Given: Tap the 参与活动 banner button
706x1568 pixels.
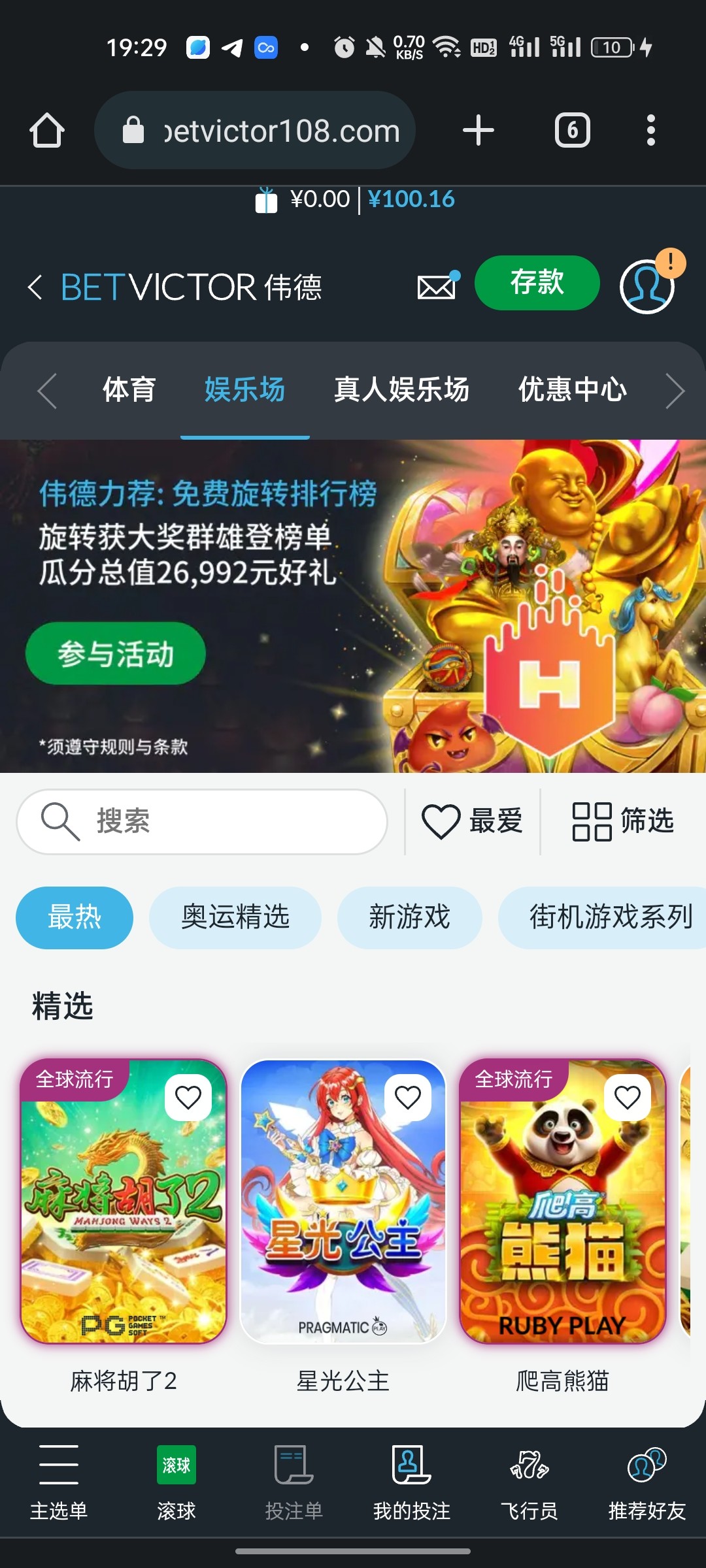Looking at the screenshot, I should pyautogui.click(x=116, y=653).
